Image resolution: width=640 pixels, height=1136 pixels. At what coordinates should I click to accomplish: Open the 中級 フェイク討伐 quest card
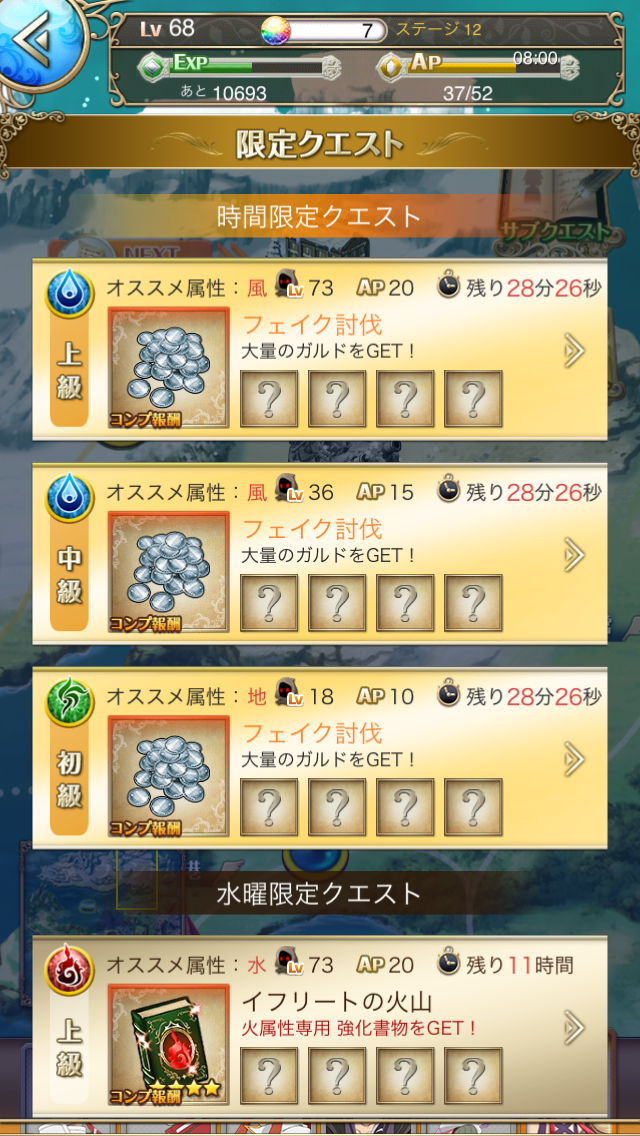pos(320,553)
